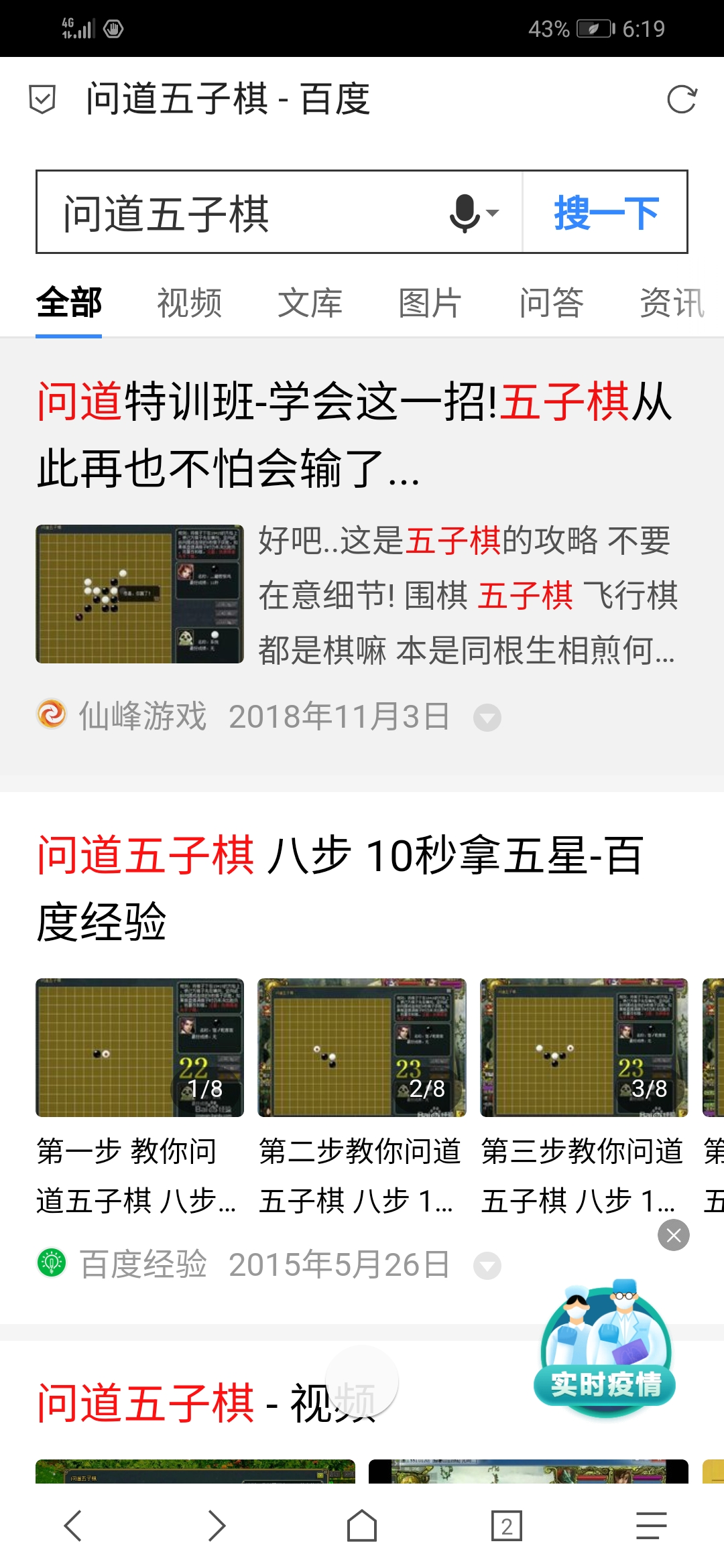This screenshot has height=1568, width=724.
Task: Open the browser tabs switcher showing 2
Action: tap(507, 1526)
